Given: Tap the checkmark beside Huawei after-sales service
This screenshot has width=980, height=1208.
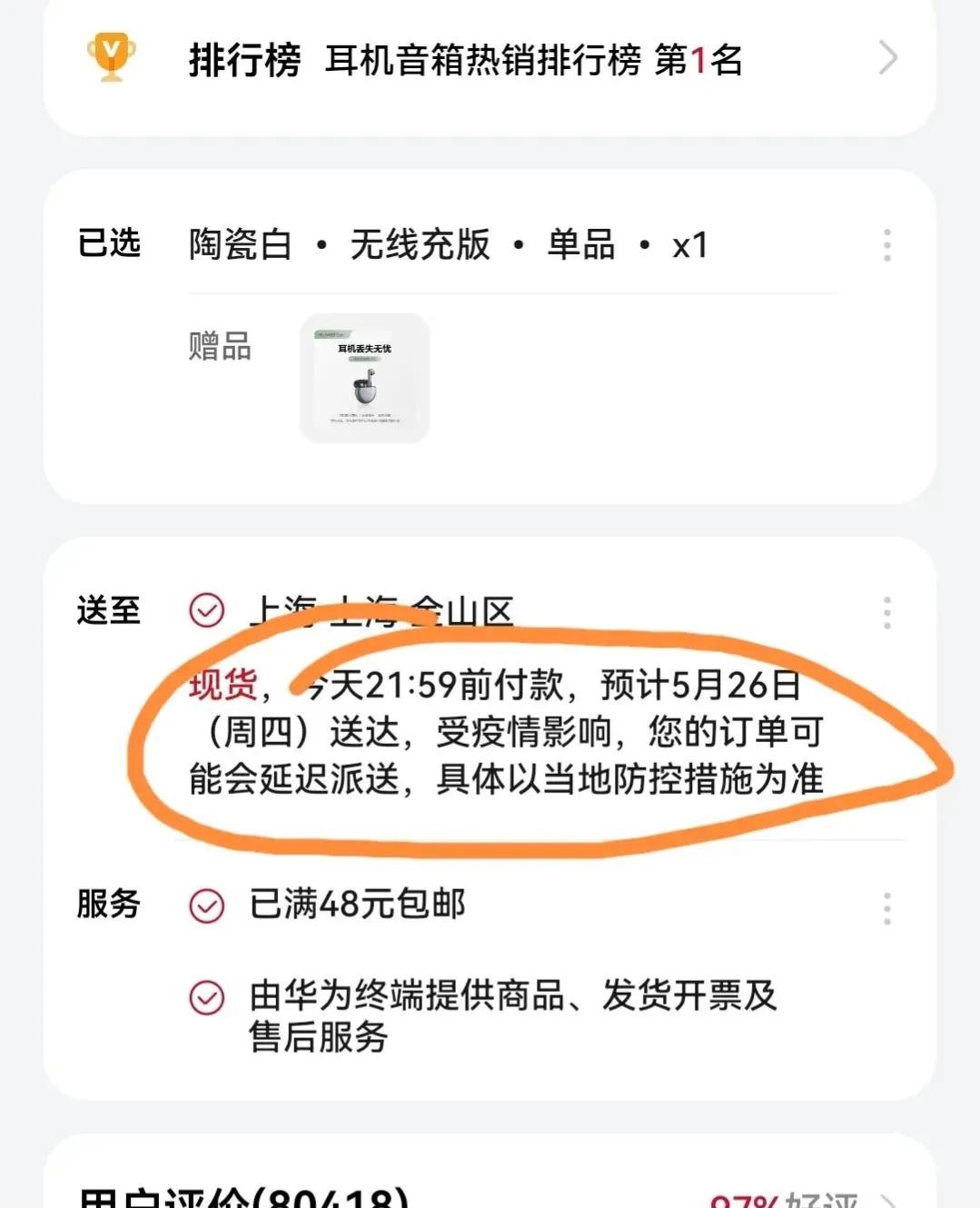Looking at the screenshot, I should tap(205, 996).
